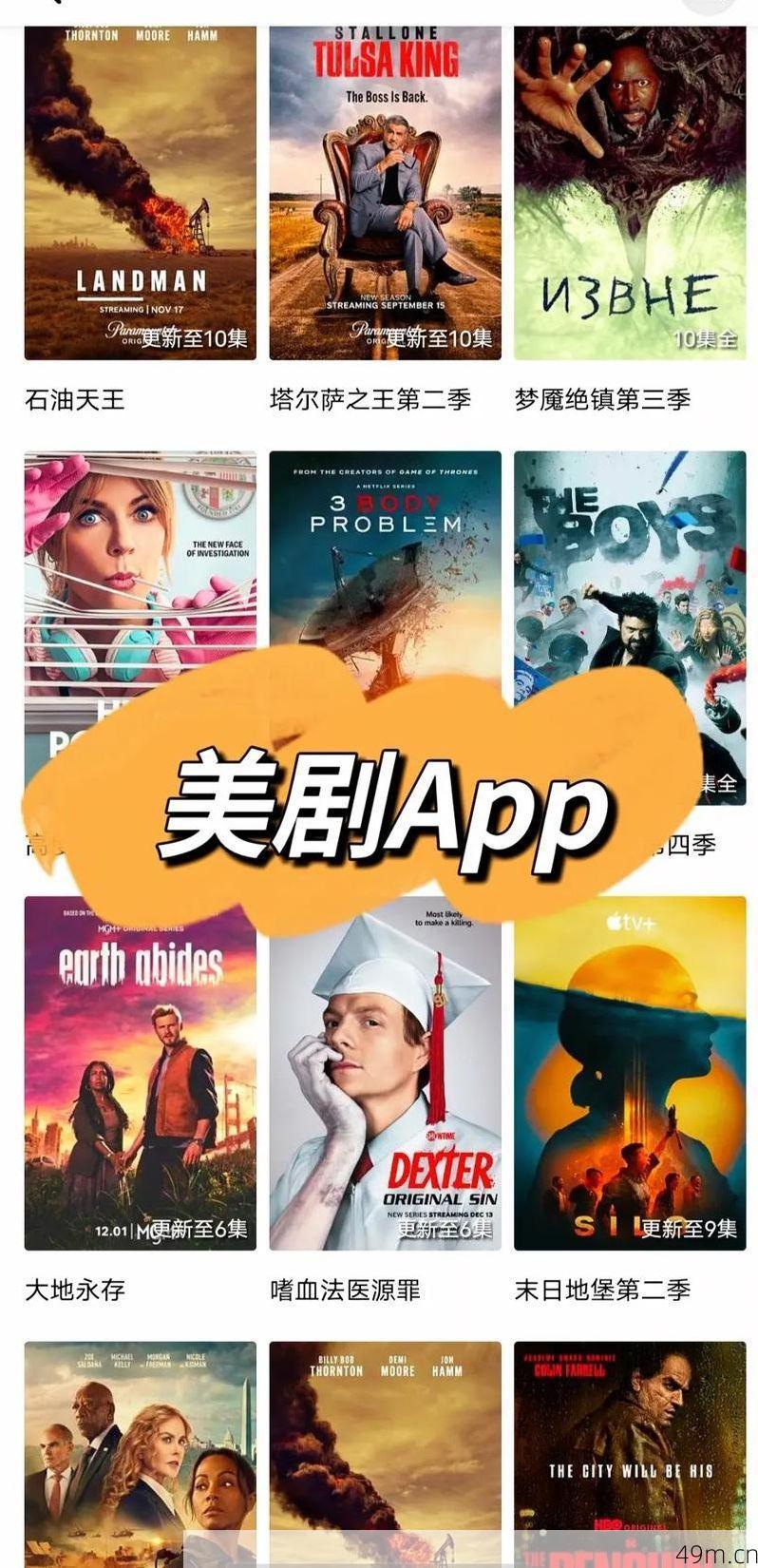Screen dimensions: 758x1568
Task: Open 末日地堡第二季 series
Action: click(x=629, y=1072)
